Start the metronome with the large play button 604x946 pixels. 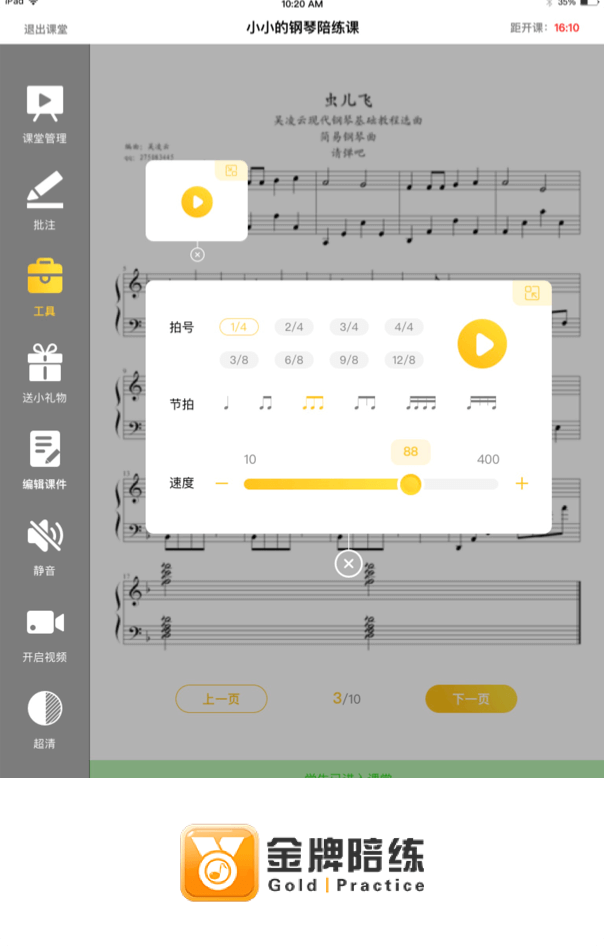tap(482, 345)
